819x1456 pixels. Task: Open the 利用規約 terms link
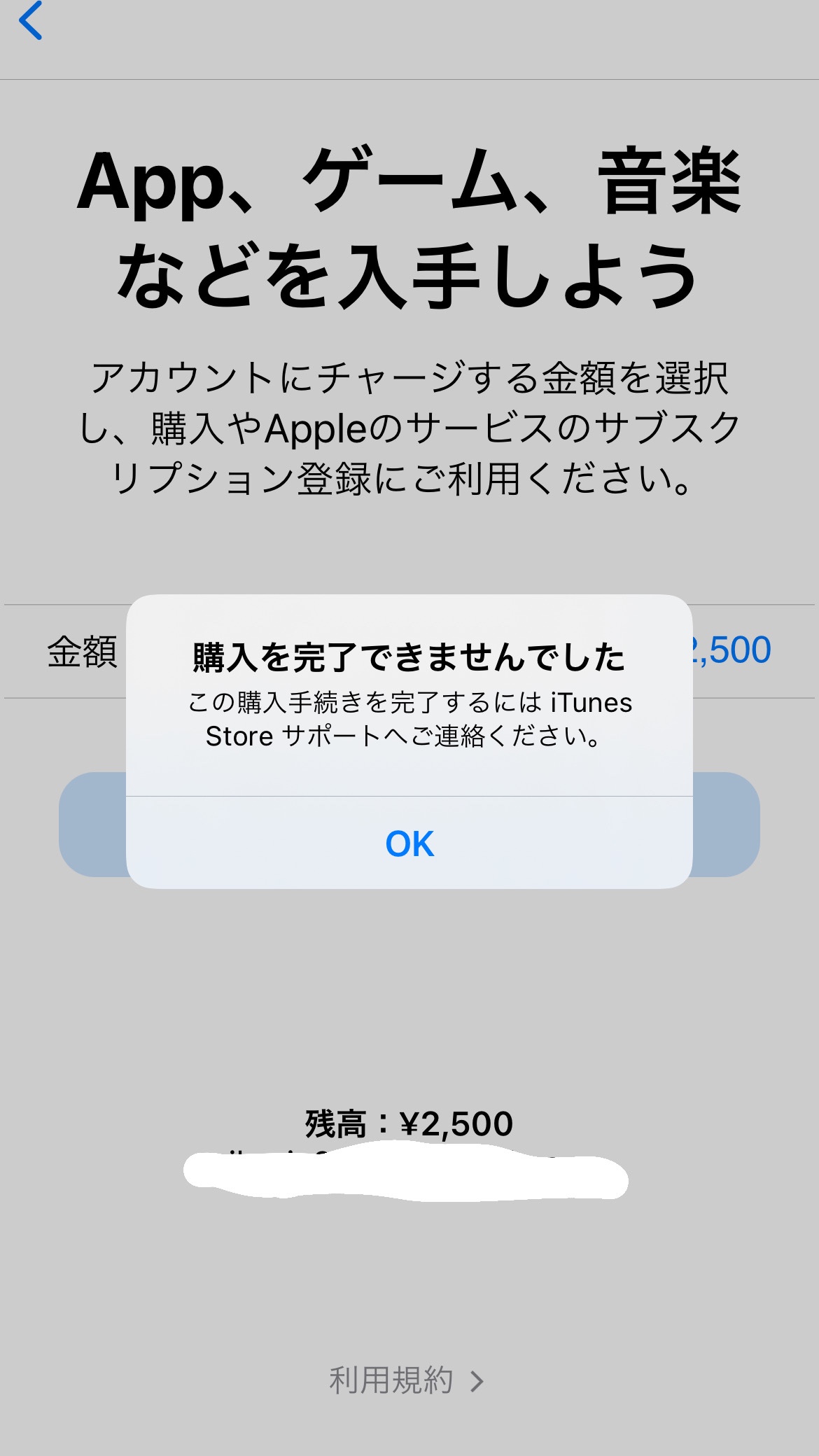406,1380
